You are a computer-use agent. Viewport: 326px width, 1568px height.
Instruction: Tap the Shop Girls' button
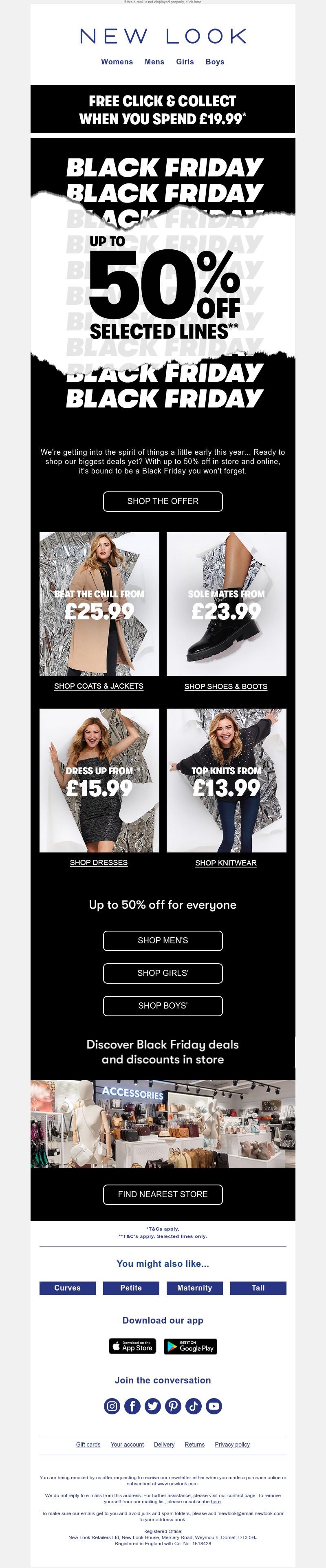163,973
